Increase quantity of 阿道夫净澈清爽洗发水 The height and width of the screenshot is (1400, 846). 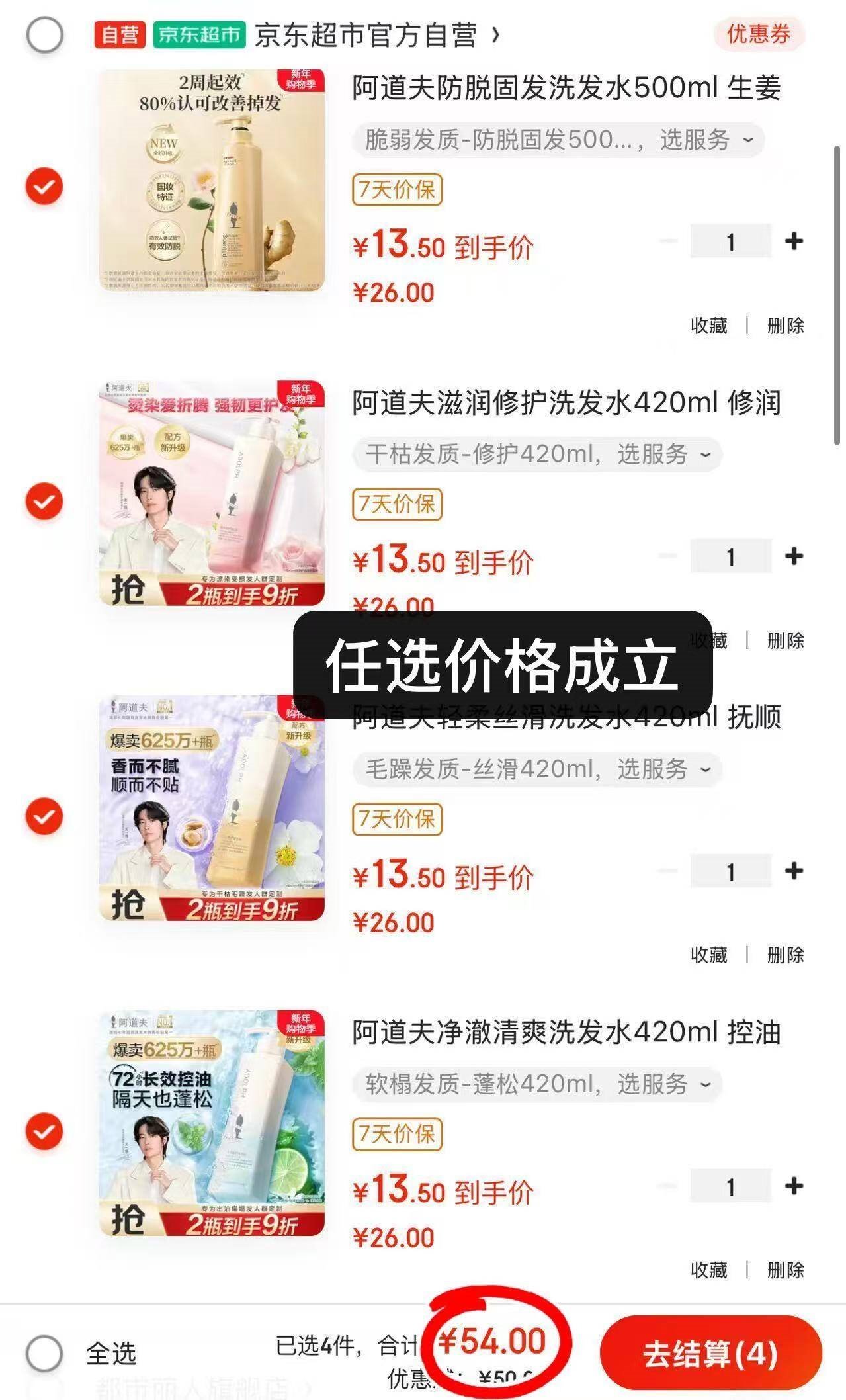[x=794, y=1186]
